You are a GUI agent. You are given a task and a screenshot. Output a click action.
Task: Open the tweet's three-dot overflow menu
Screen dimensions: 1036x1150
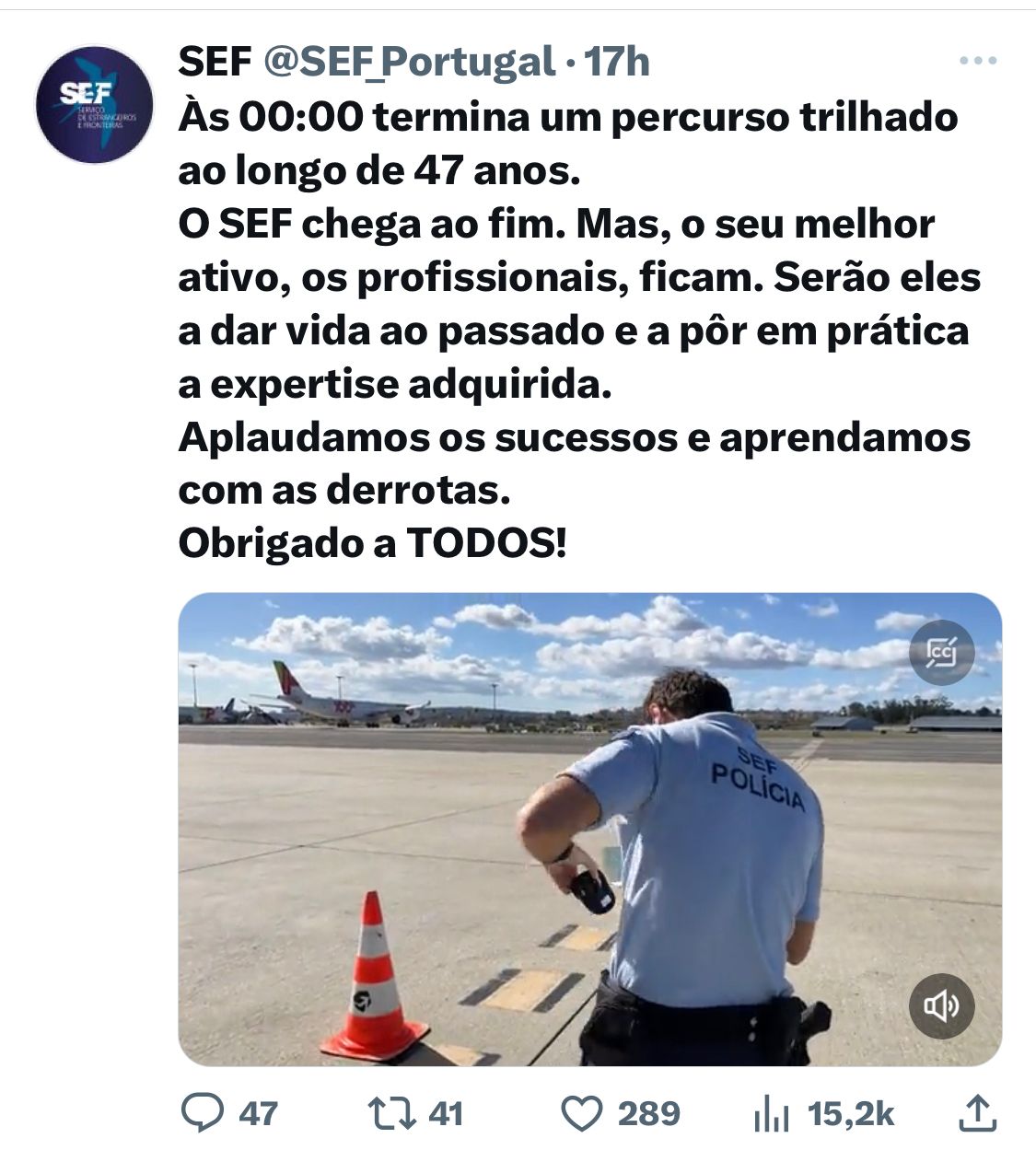click(978, 62)
